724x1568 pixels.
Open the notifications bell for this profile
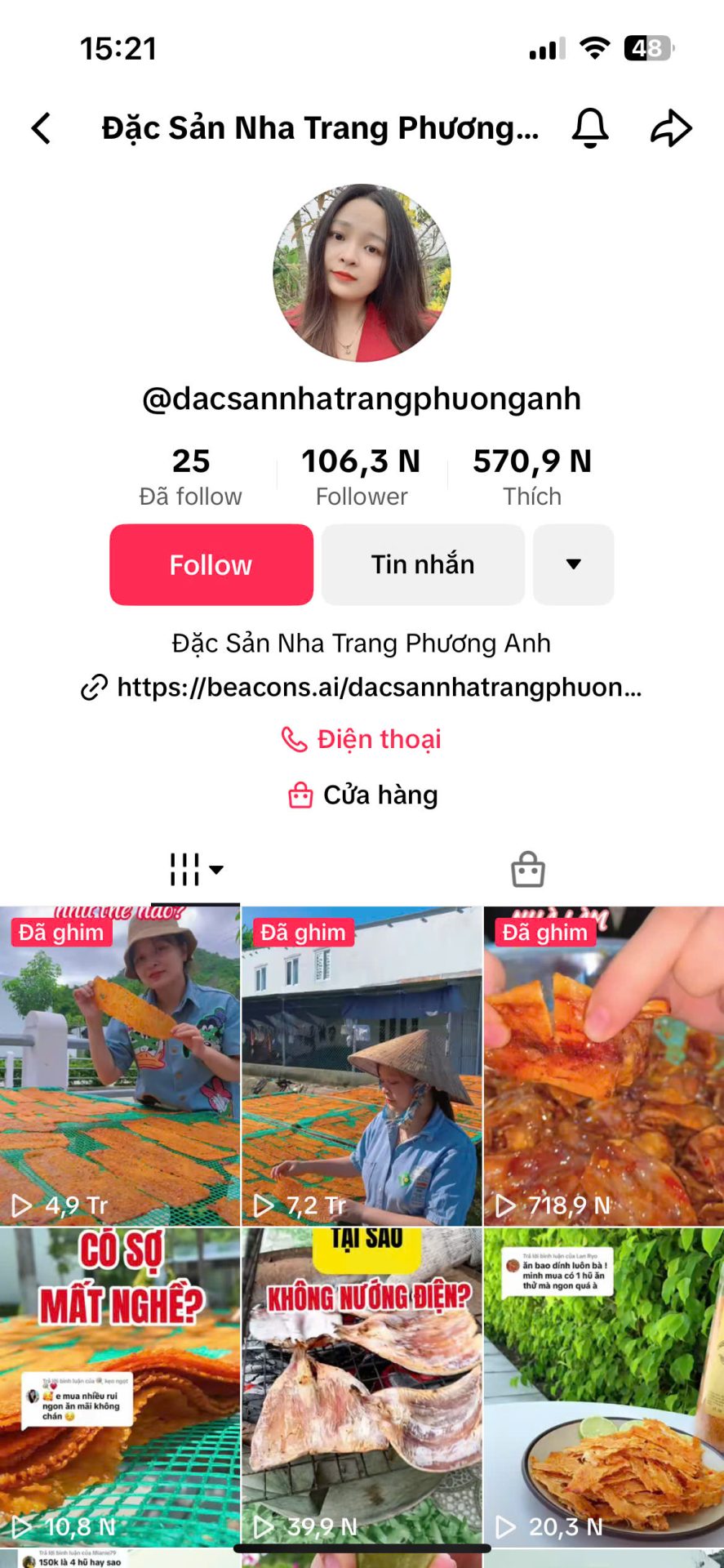[590, 128]
